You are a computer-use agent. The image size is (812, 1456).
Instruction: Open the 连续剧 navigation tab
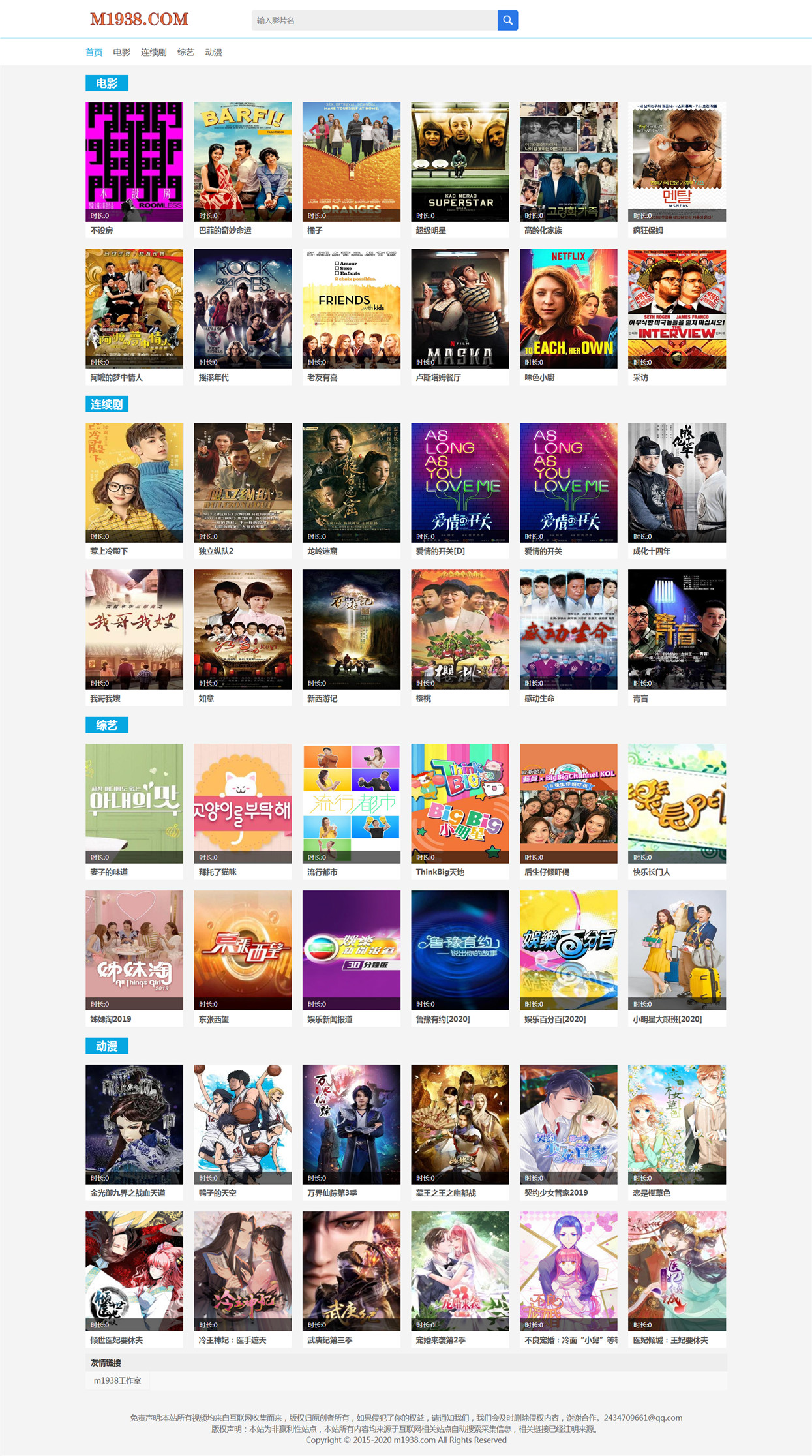pos(154,52)
